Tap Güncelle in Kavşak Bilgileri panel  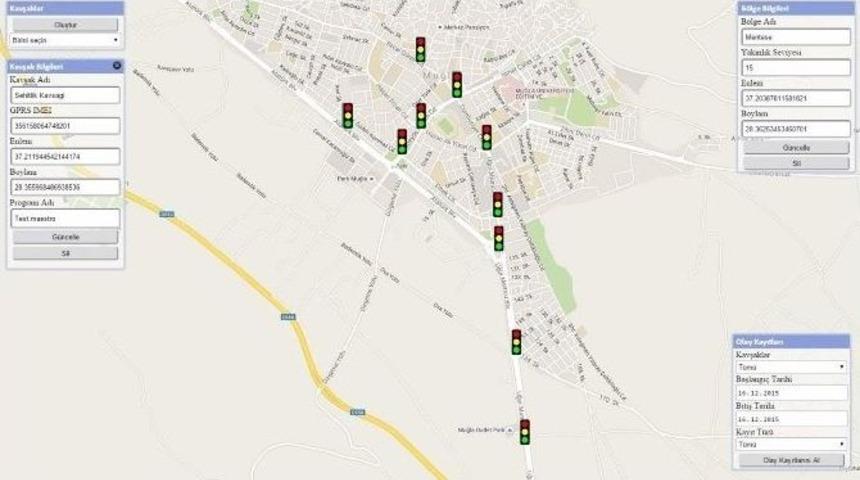point(64,238)
